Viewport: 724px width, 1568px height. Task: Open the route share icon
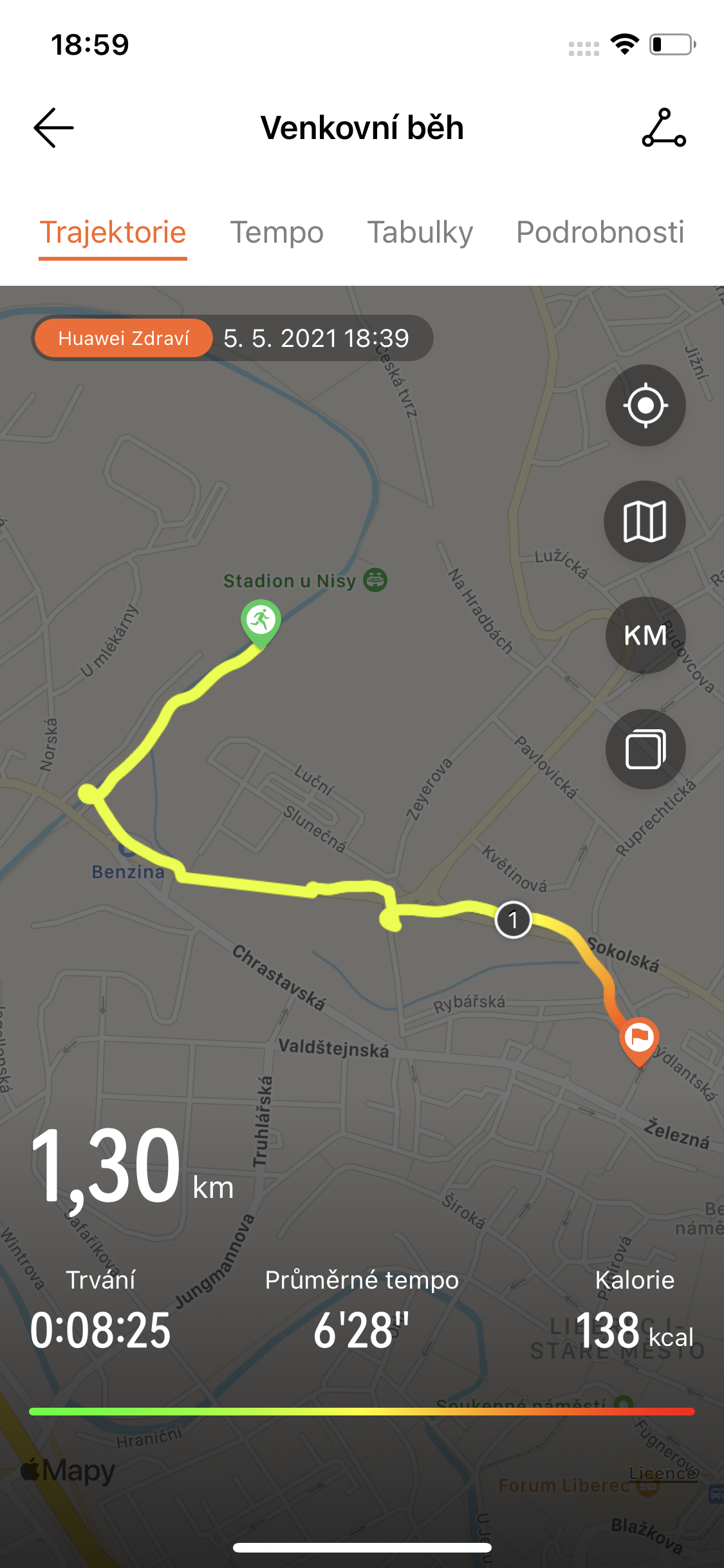664,128
